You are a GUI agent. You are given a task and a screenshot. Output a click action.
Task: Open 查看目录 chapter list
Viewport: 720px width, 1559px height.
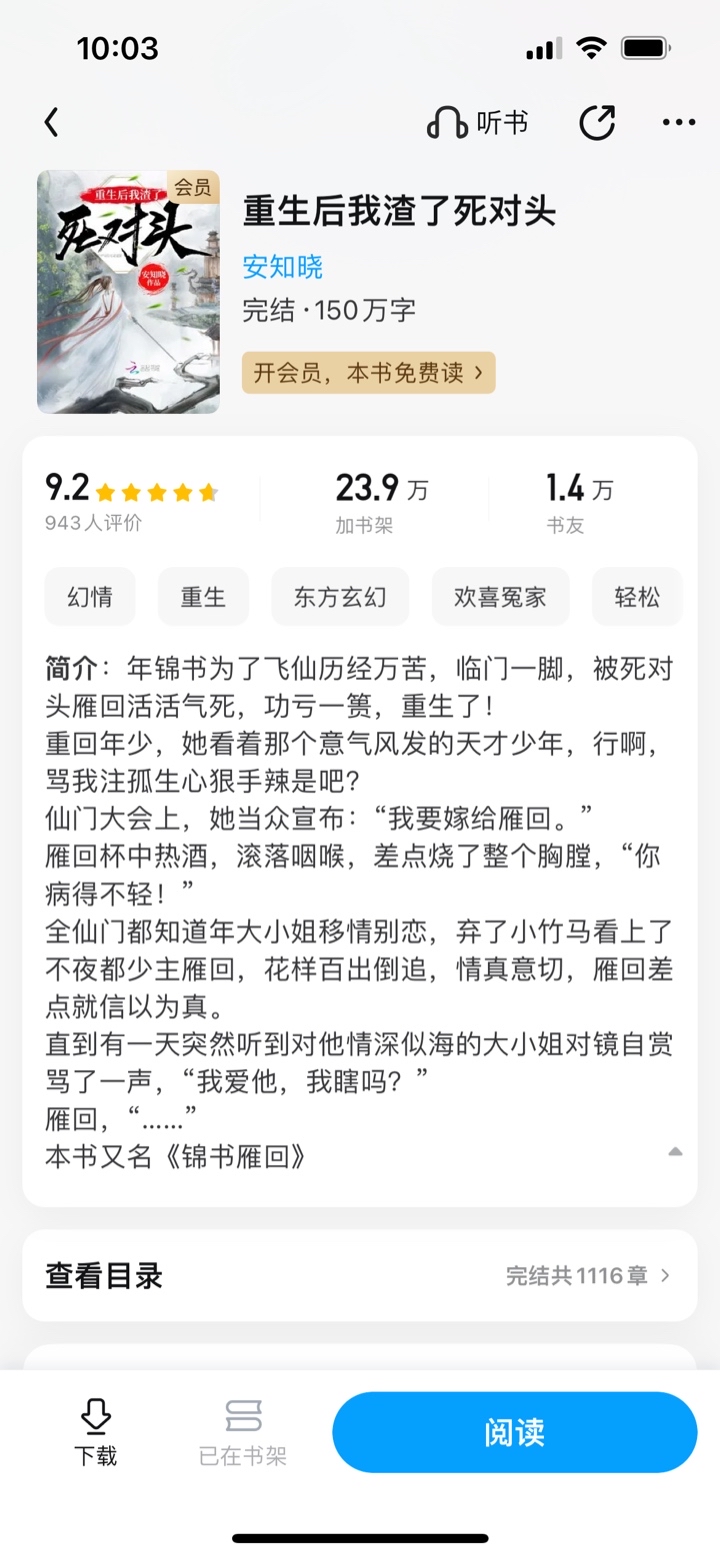pos(360,1275)
